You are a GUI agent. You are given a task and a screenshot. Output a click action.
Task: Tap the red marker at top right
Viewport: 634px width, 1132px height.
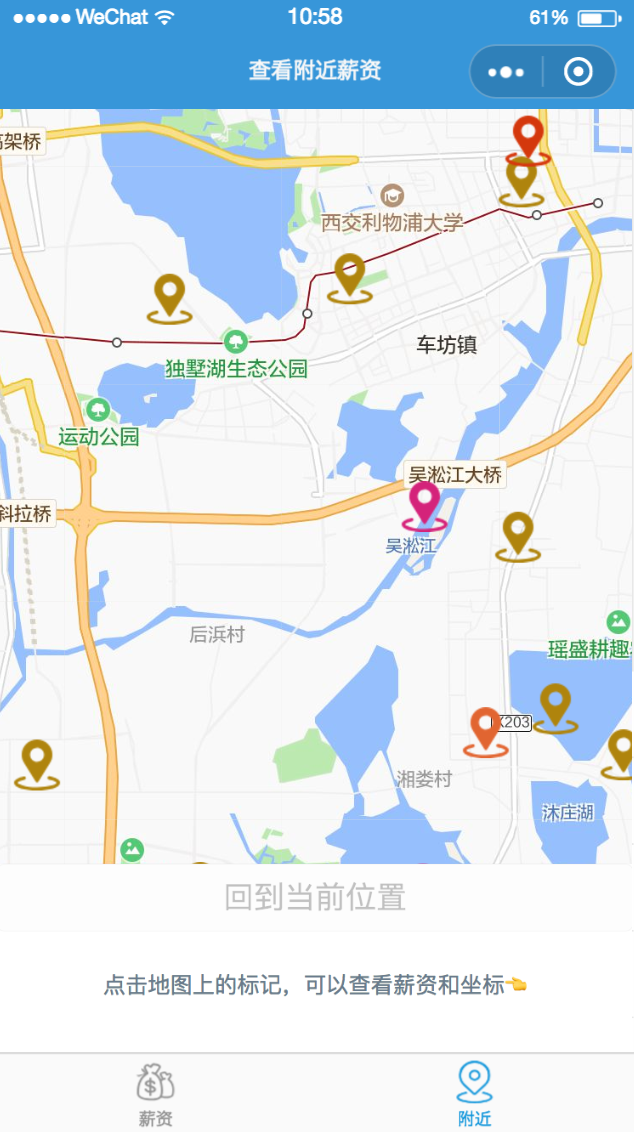click(528, 140)
